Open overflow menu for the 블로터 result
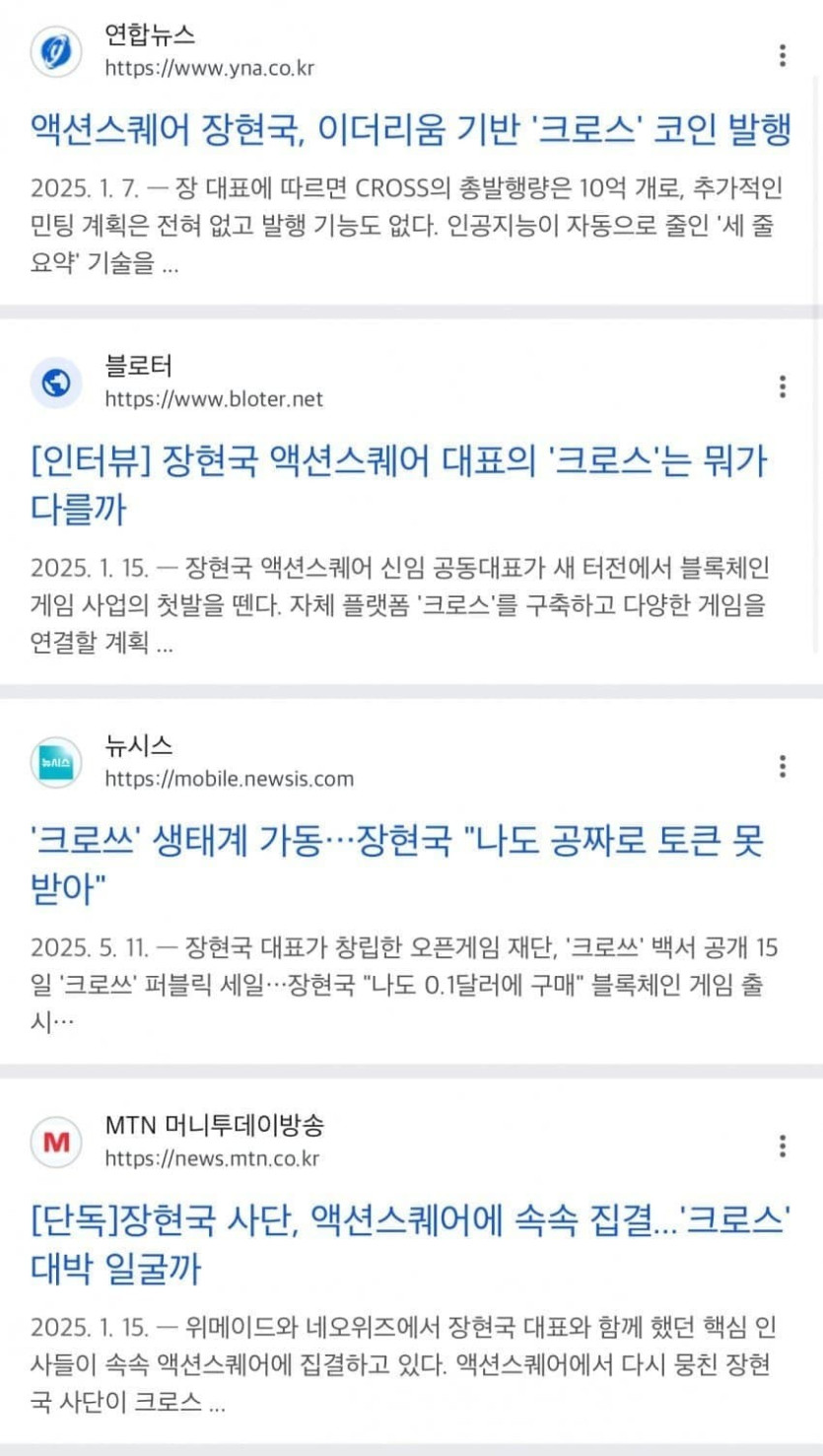823x1456 pixels. (x=782, y=386)
